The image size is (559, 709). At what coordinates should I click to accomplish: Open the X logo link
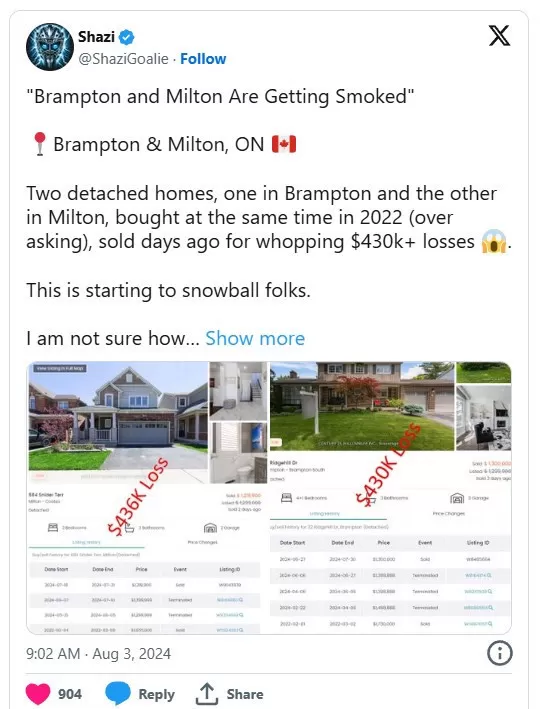click(x=499, y=36)
